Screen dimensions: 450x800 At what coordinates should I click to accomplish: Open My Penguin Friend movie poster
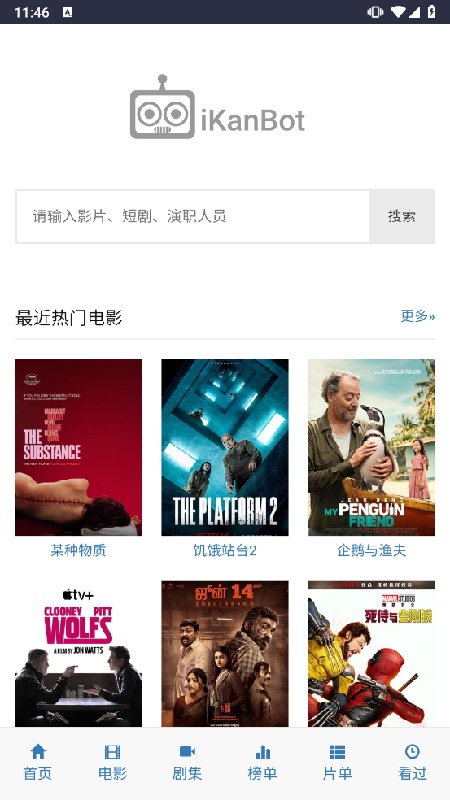[371, 447]
